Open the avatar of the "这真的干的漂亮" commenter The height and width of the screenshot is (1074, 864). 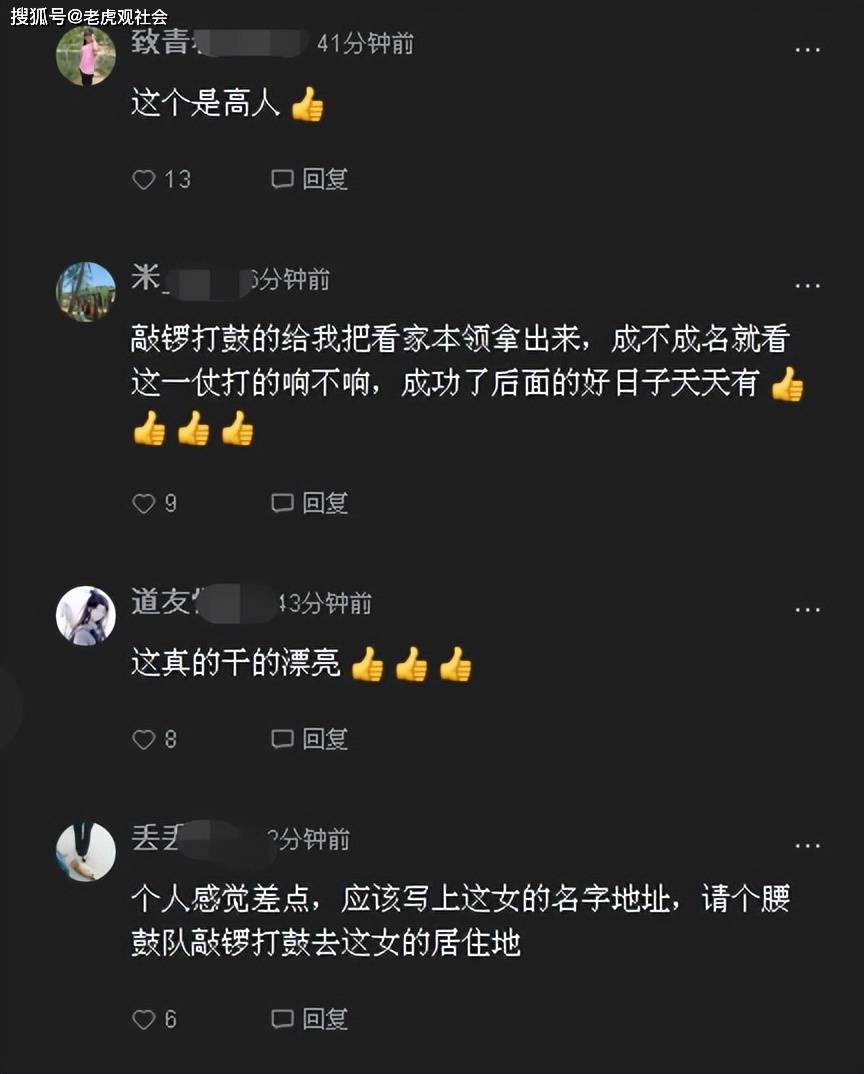click(85, 615)
